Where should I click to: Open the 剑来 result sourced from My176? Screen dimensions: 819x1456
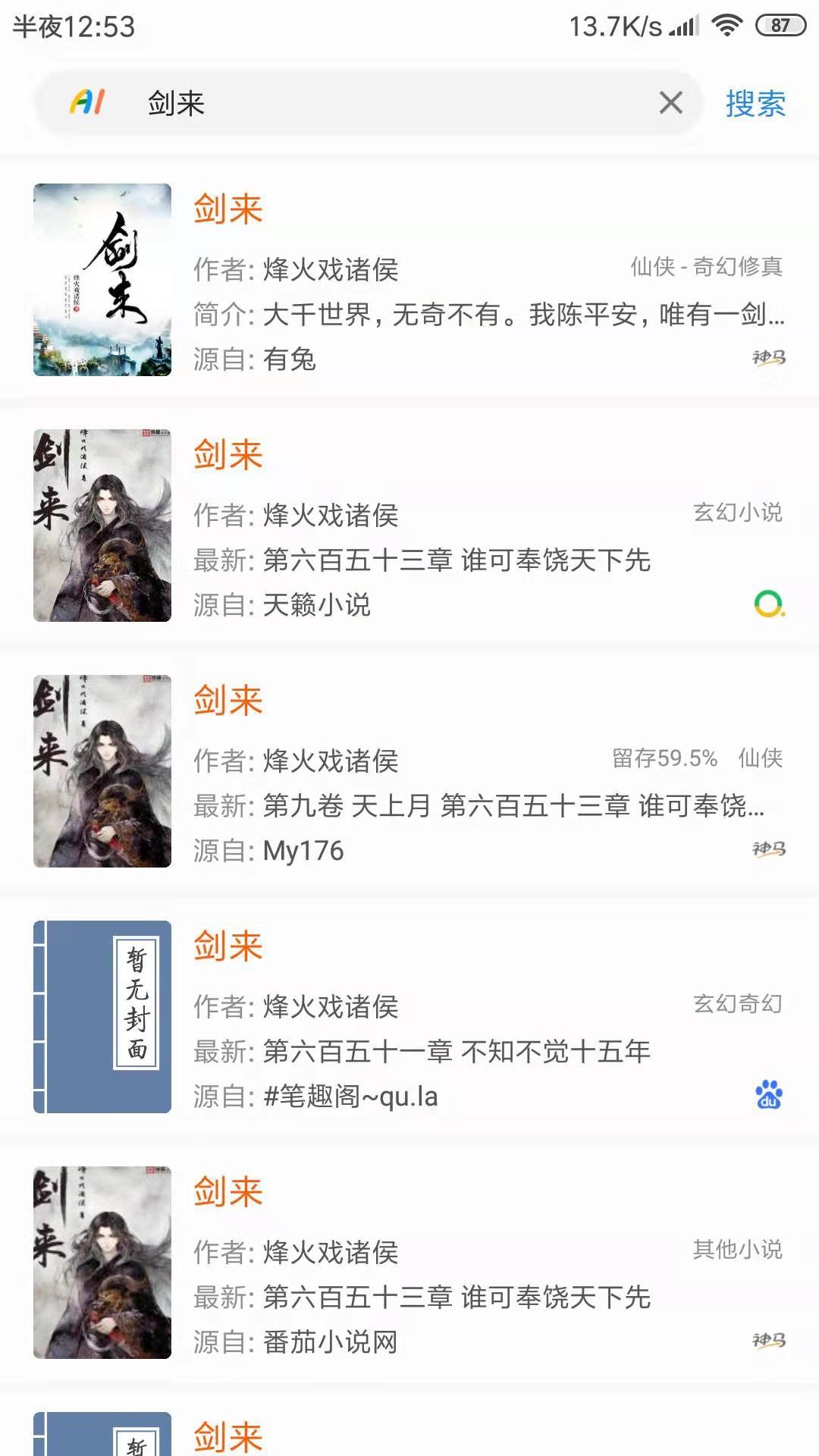227,699
